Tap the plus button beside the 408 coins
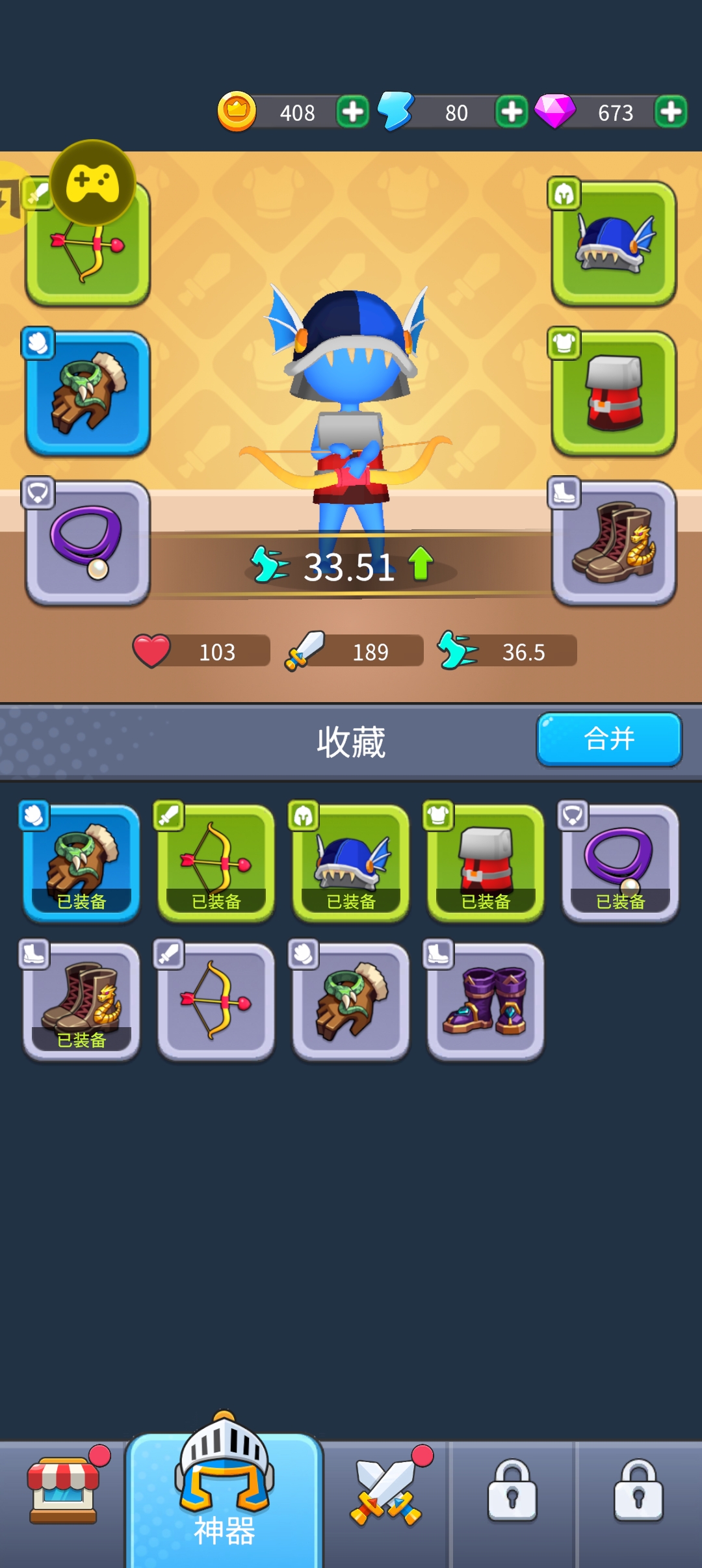The width and height of the screenshot is (702, 1568). click(353, 112)
